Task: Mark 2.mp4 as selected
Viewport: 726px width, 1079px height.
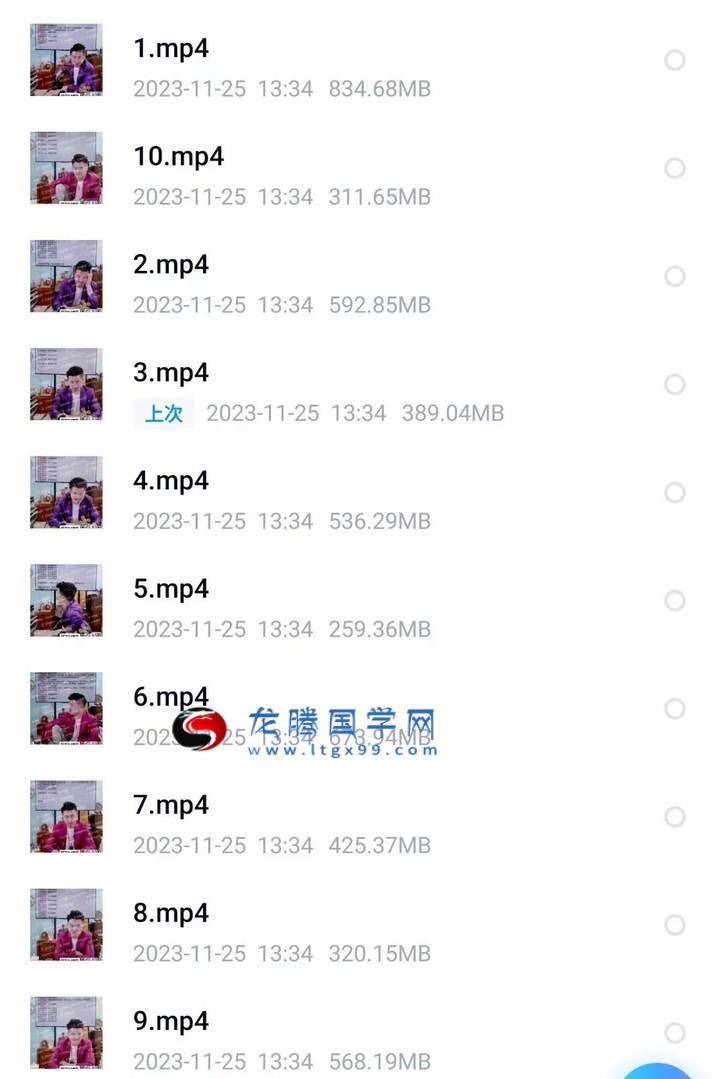Action: [675, 276]
